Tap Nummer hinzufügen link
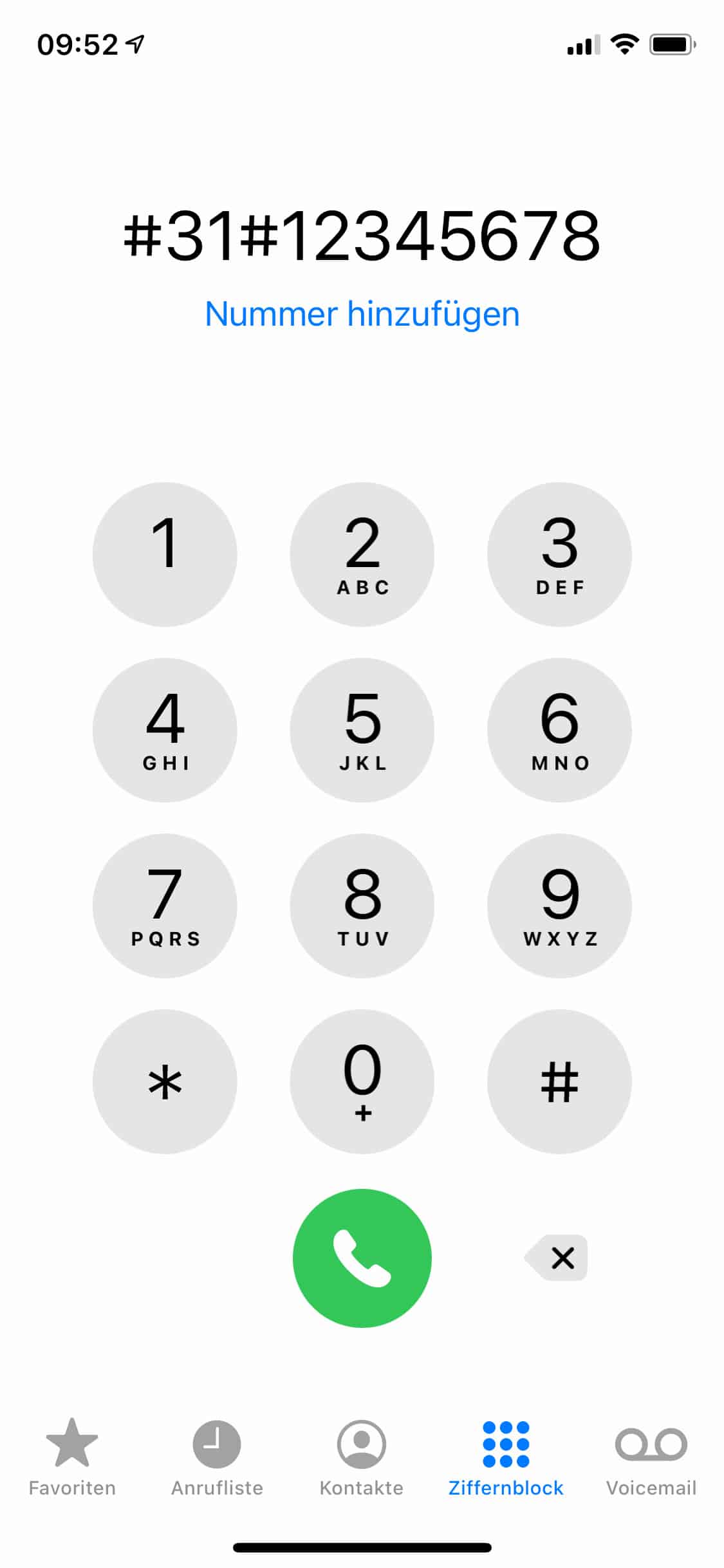This screenshot has width=724, height=1568. (362, 314)
